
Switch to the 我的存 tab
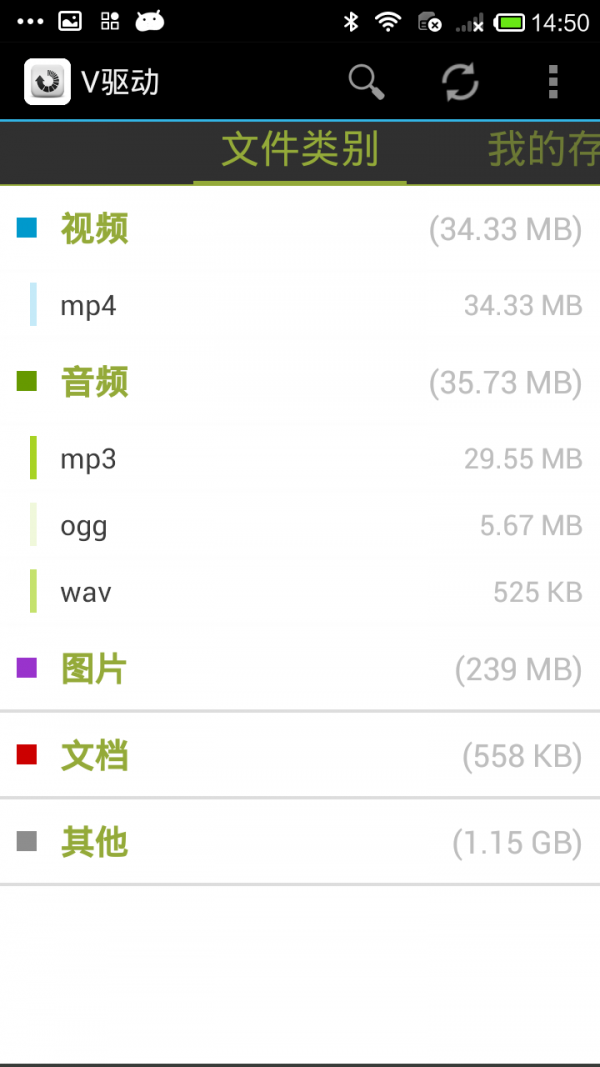pyautogui.click(x=544, y=151)
